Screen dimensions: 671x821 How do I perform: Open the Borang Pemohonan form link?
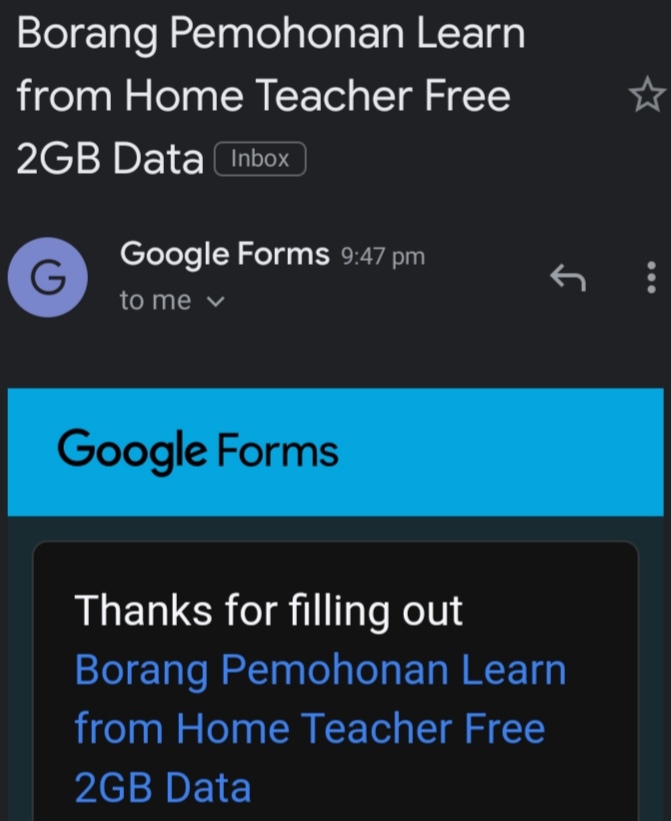[320, 728]
